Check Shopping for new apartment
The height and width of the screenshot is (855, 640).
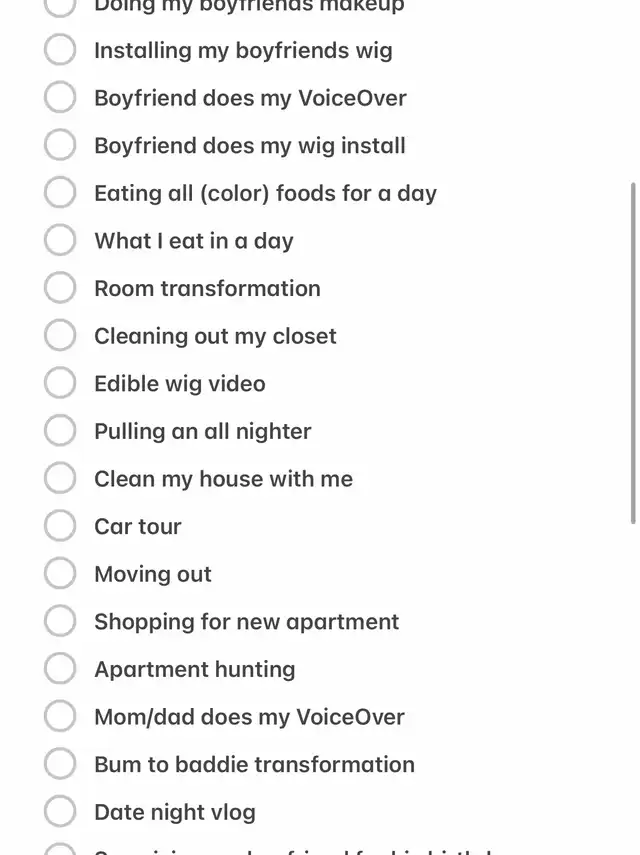pos(60,621)
